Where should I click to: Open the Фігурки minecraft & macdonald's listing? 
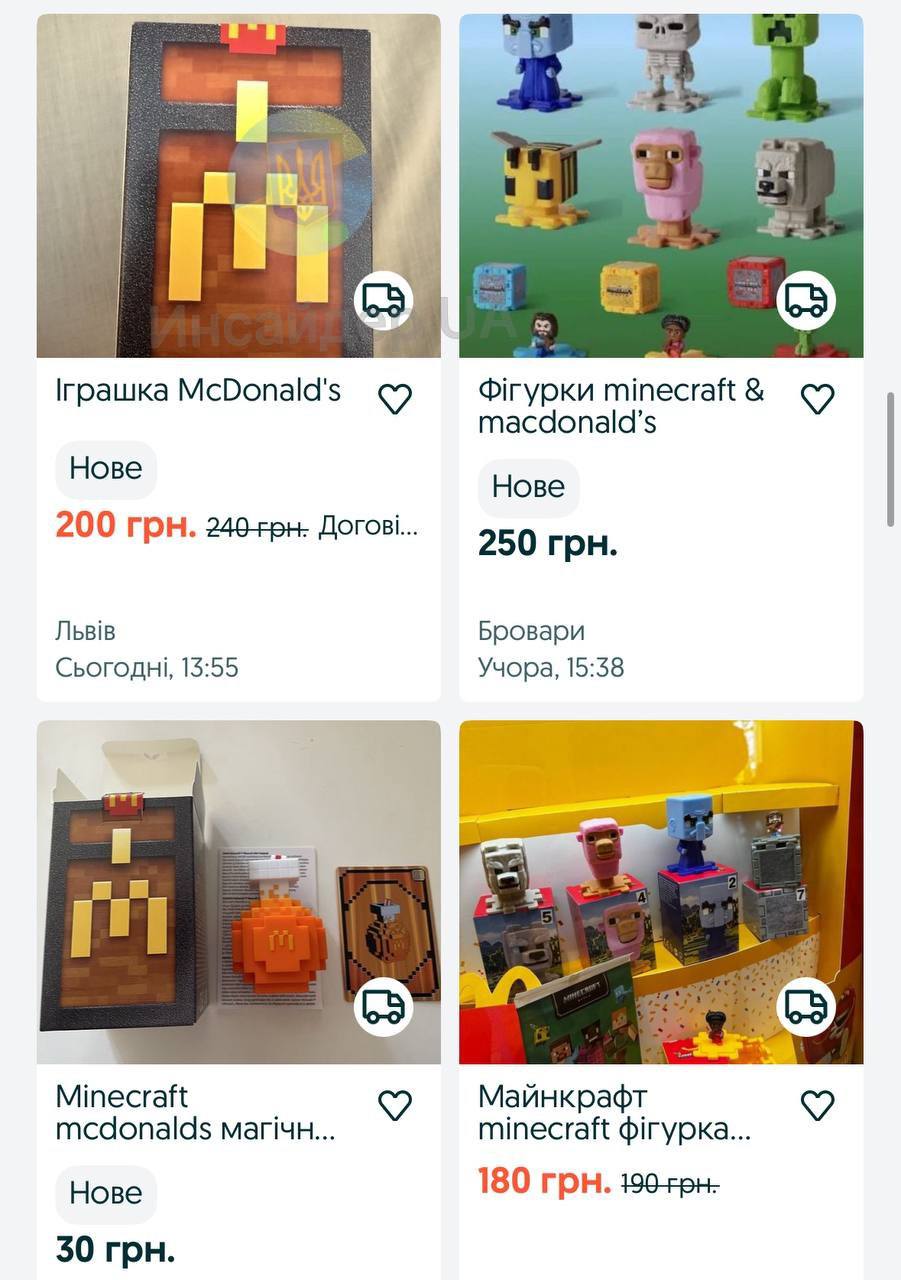[x=620, y=405]
